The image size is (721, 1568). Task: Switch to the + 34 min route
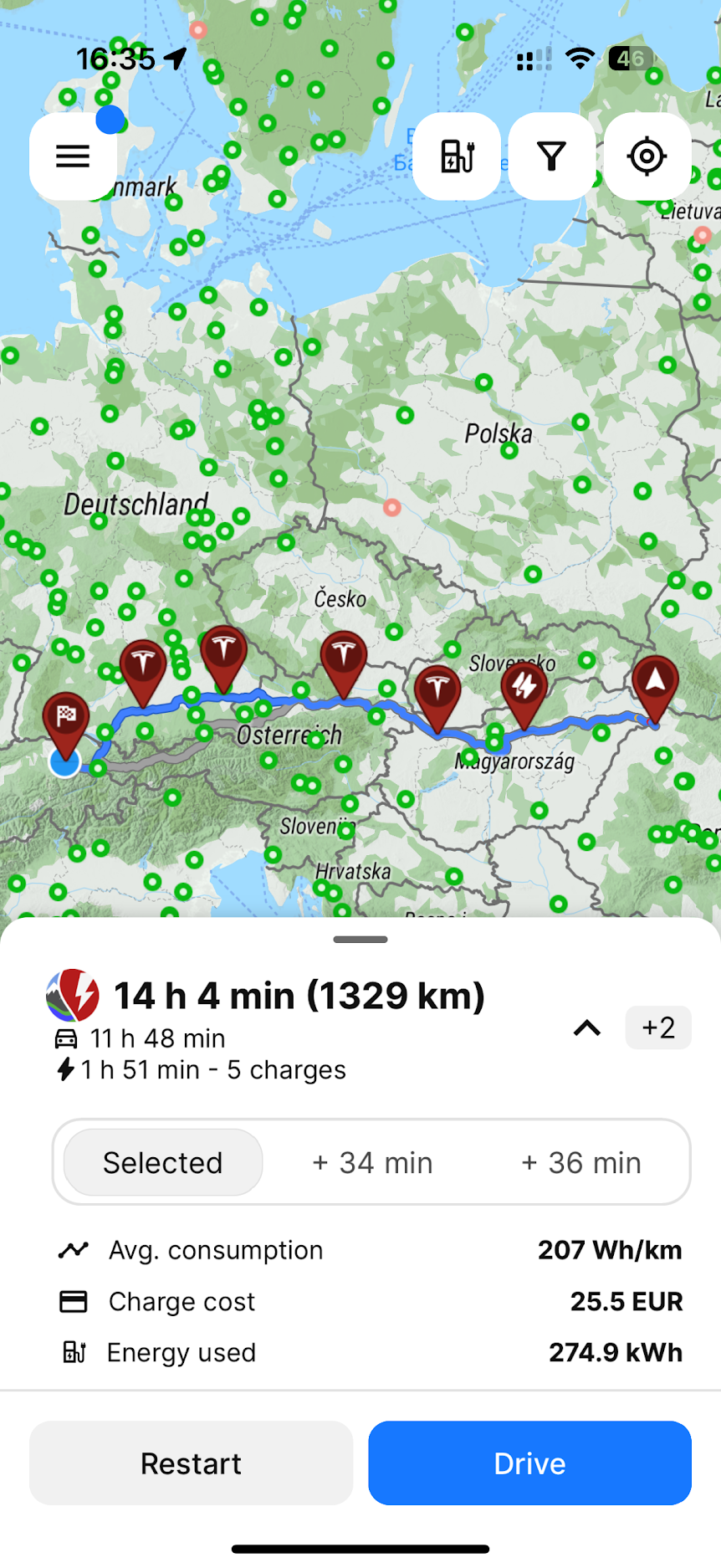tap(372, 1162)
